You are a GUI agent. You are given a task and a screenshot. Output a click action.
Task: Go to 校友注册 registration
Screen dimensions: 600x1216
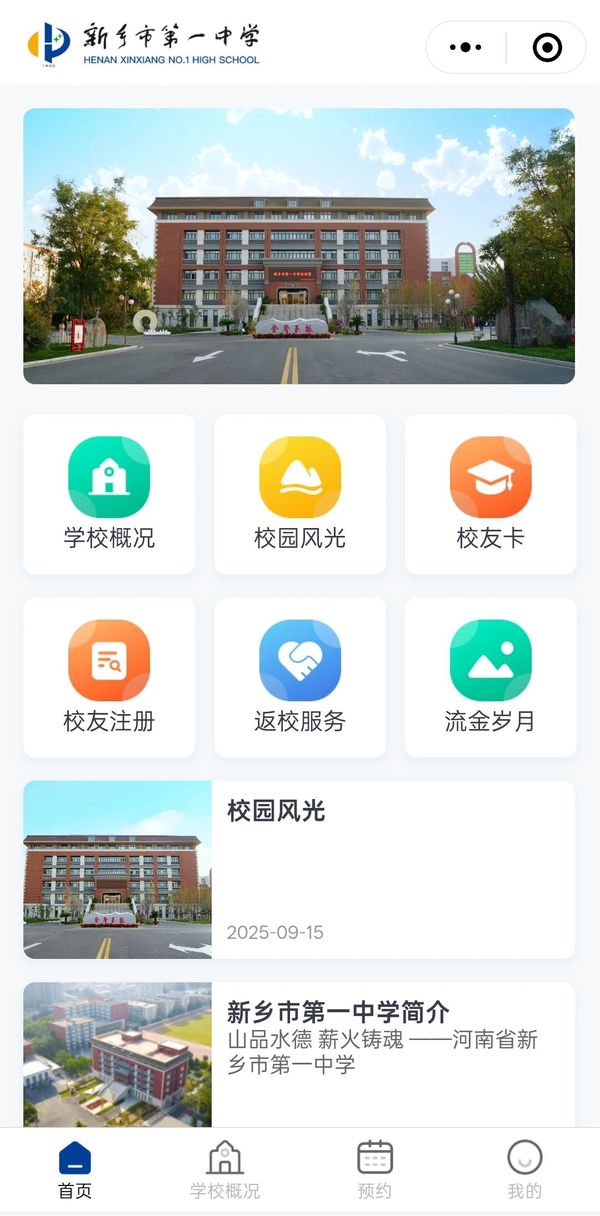pyautogui.click(x=109, y=677)
